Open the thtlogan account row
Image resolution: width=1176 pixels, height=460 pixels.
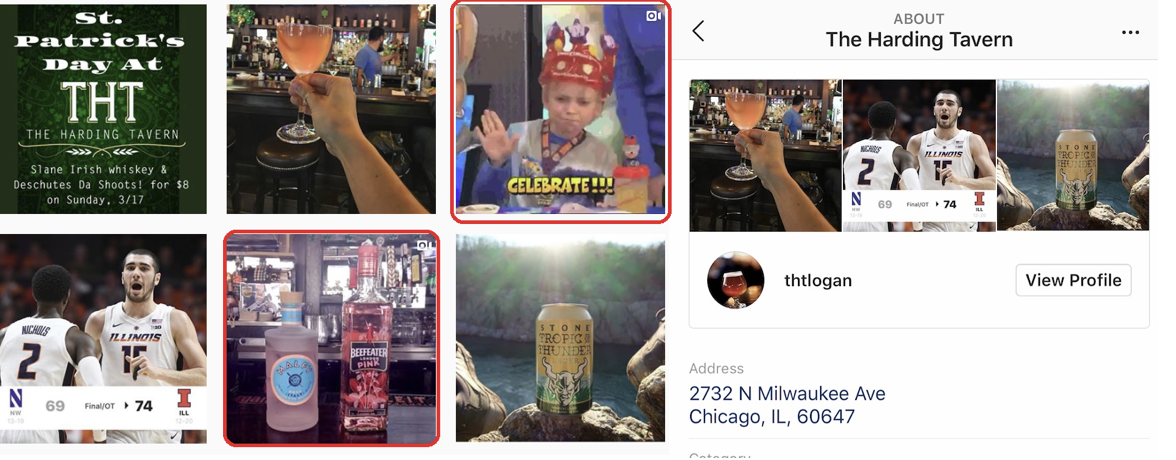[818, 281]
